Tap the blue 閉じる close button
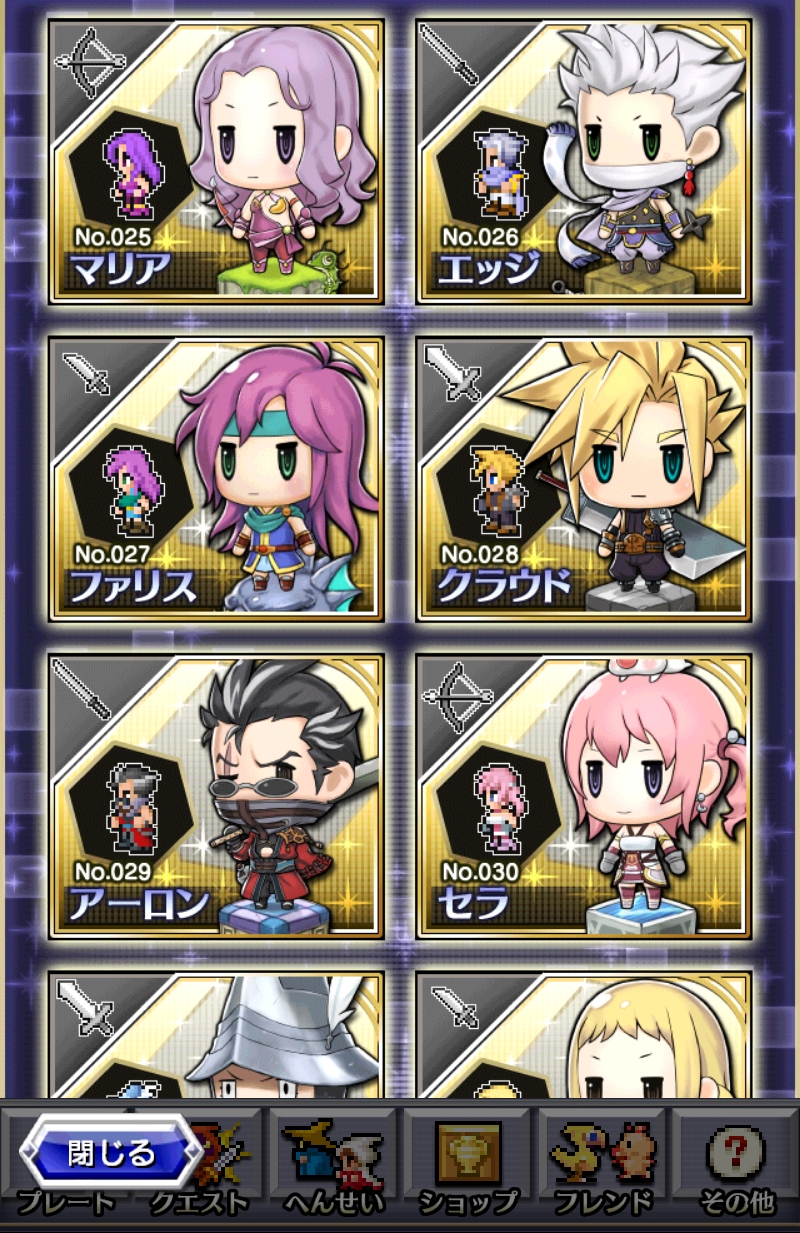Viewport: 800px width, 1233px height. [112, 1153]
